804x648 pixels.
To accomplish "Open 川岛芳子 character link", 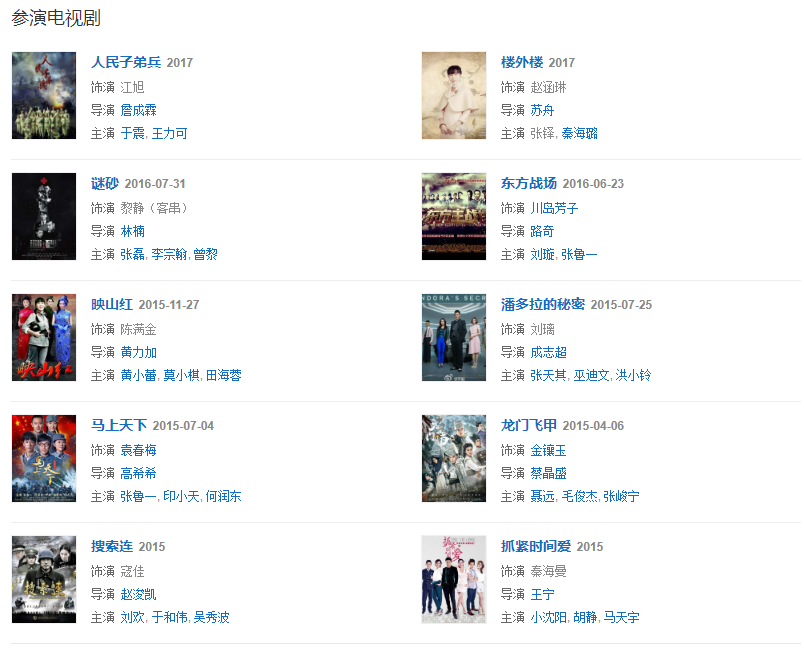I will point(554,208).
